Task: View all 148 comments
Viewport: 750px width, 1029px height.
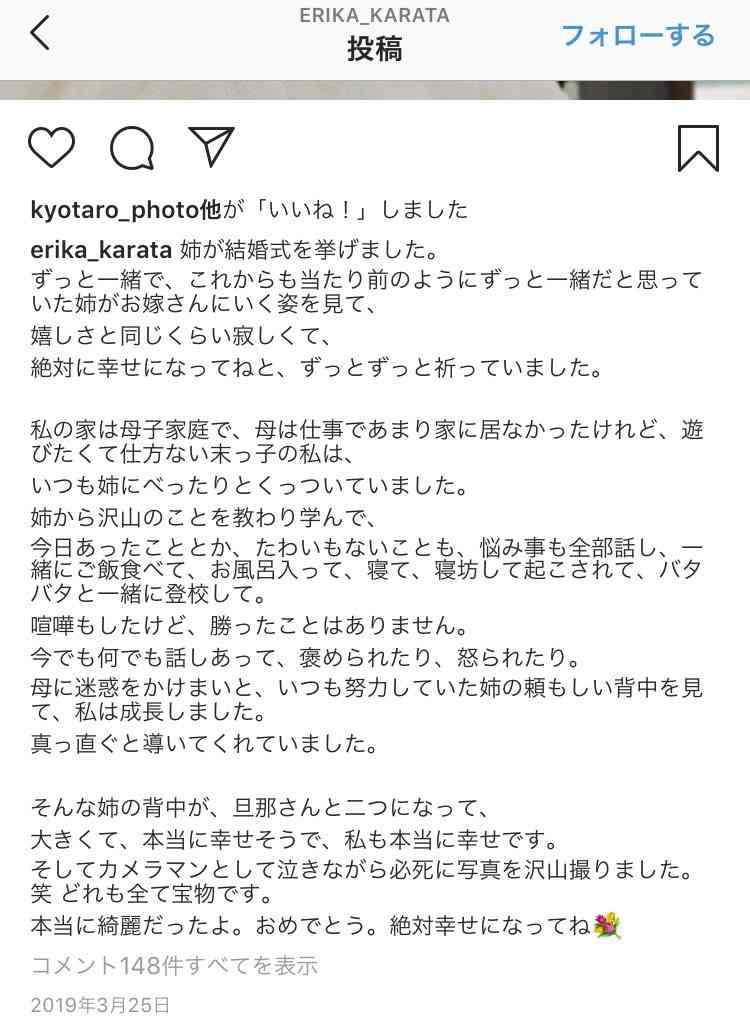Action: click(174, 966)
